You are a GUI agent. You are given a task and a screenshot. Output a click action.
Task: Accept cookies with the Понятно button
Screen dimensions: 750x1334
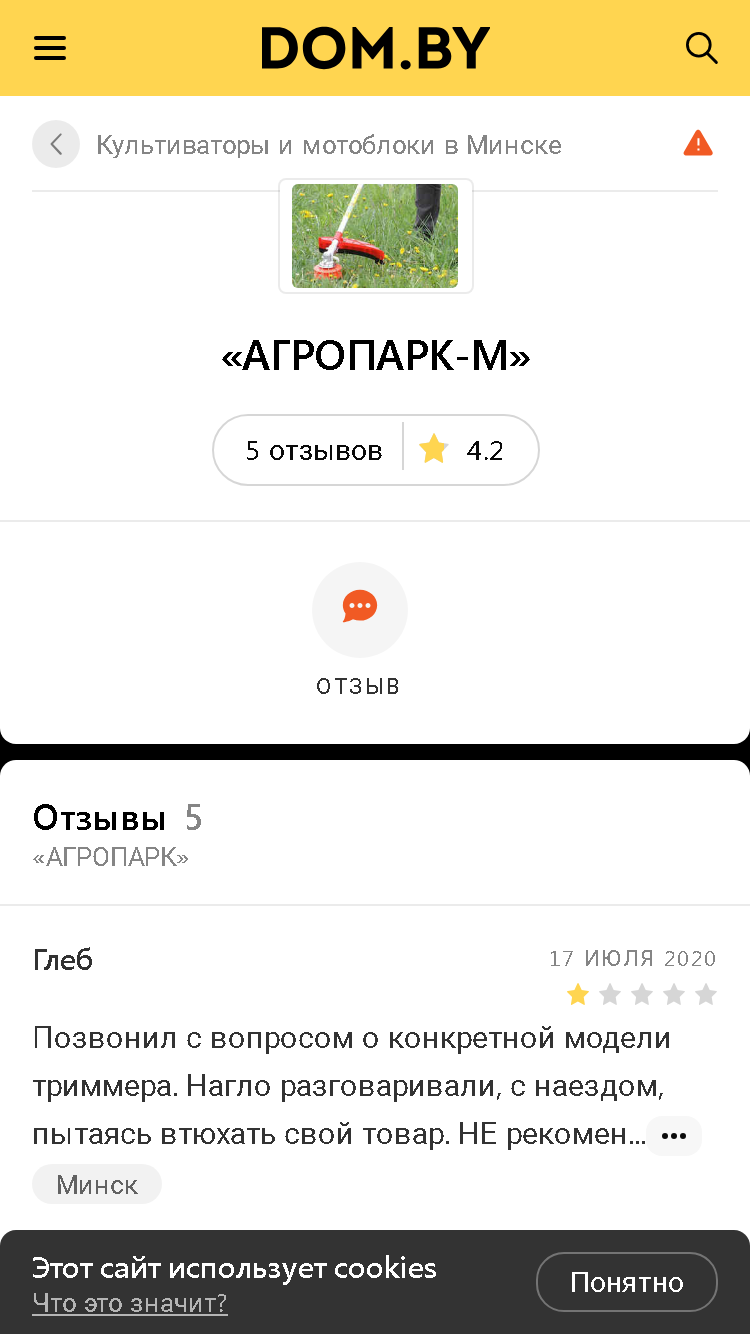coord(627,1282)
